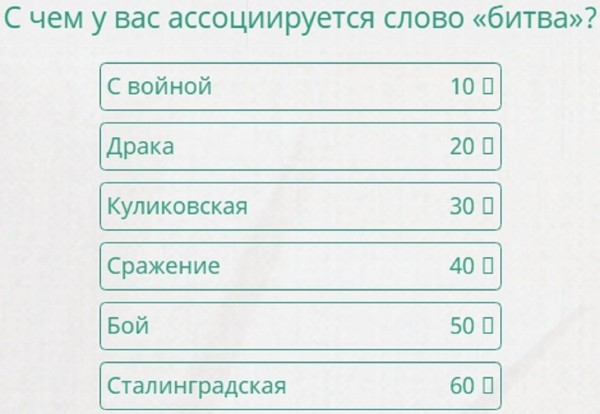The width and height of the screenshot is (600, 414).
Task: Select the answer «С войной»
Action: (x=300, y=86)
